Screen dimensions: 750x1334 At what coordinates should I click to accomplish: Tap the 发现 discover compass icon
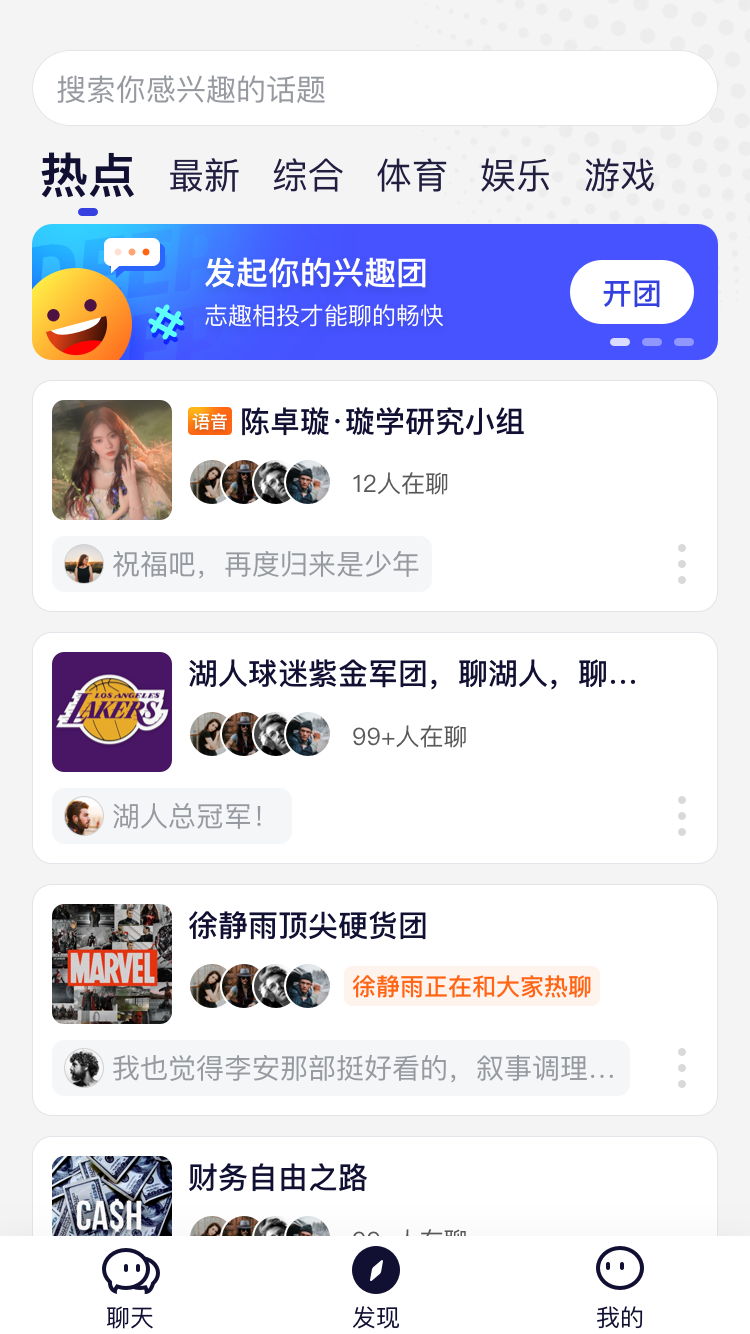375,1272
